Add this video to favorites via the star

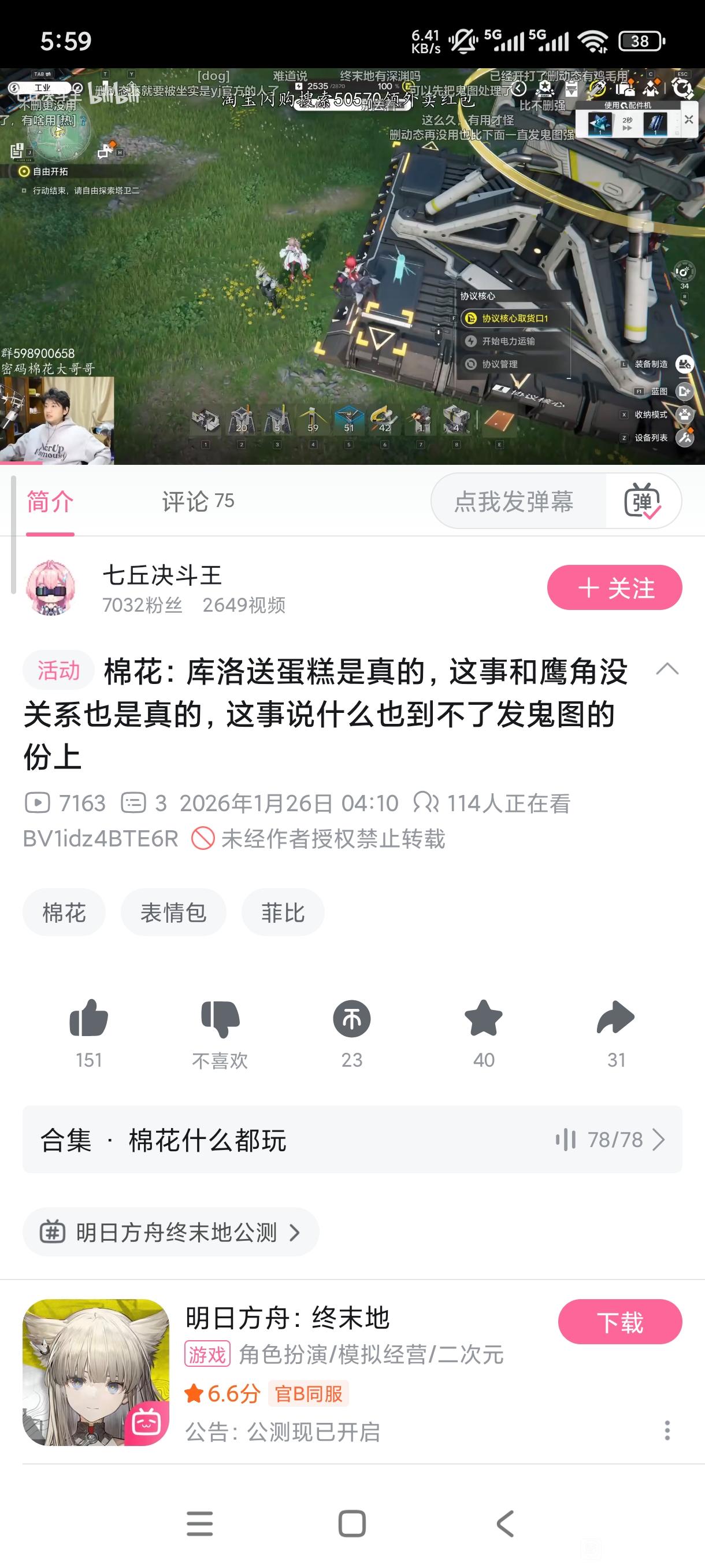(x=484, y=1019)
